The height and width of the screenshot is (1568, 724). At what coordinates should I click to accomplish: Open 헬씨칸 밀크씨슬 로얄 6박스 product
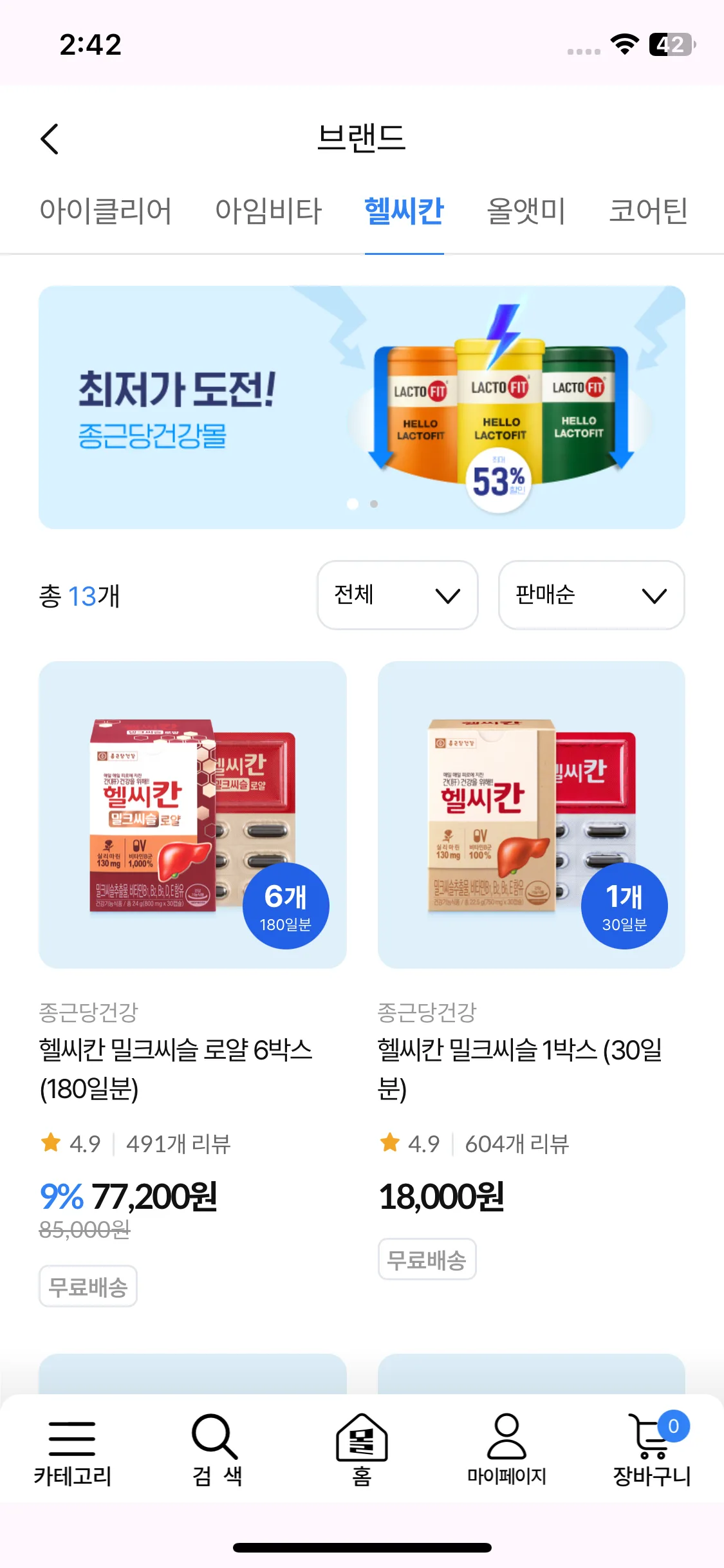point(192,815)
